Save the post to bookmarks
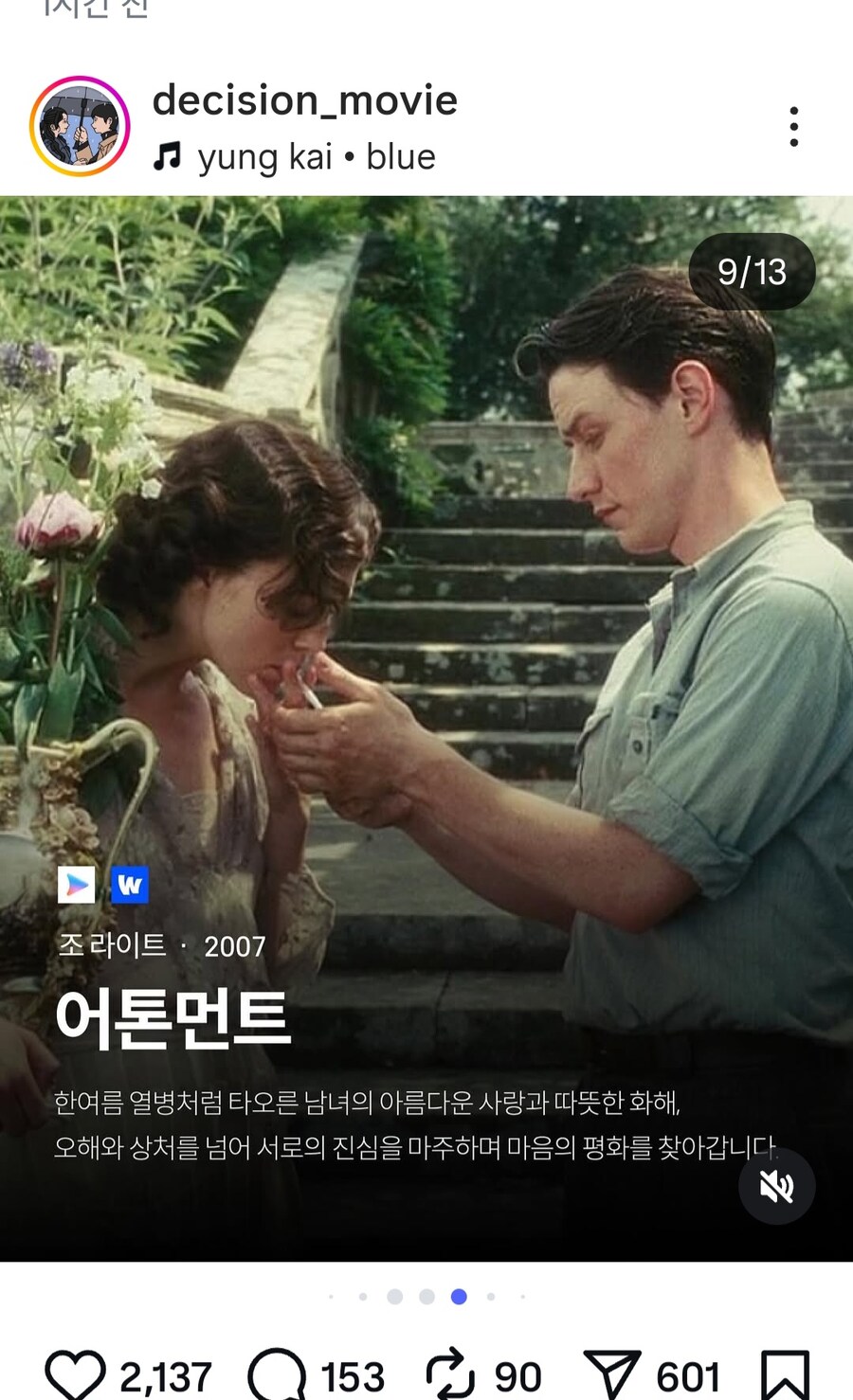Viewport: 853px width, 1400px height. click(785, 1374)
